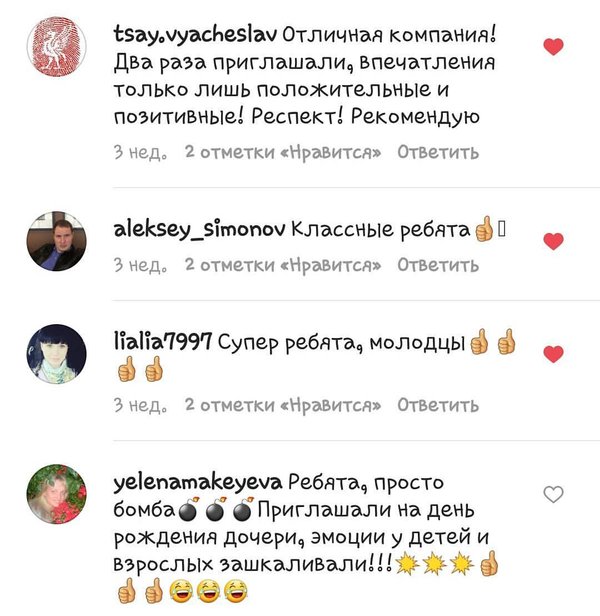Unlike aleksey_simonov's comment heart
600x616 pixels.
tap(553, 240)
